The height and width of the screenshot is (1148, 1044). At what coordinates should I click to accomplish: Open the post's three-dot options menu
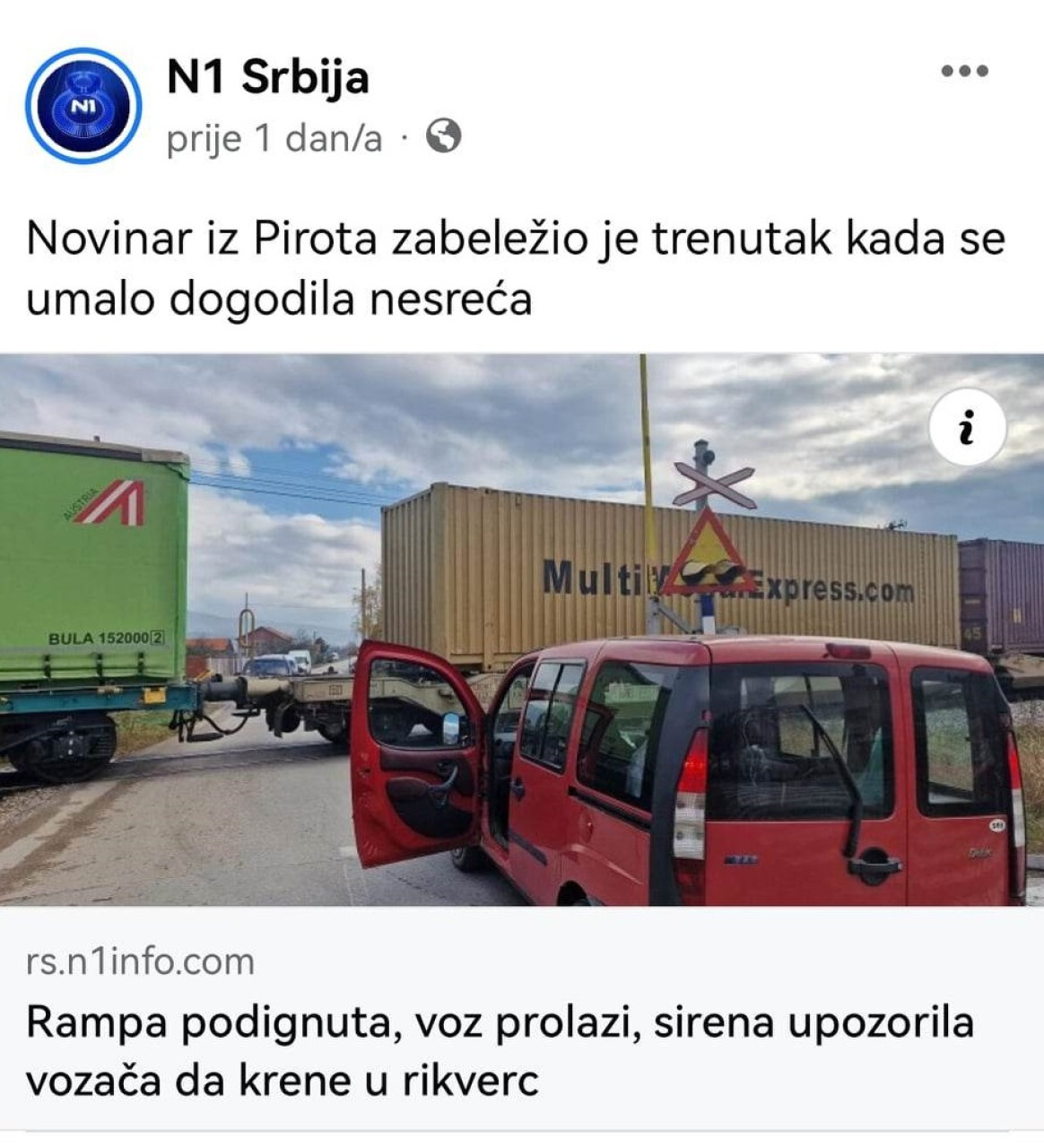(964, 72)
